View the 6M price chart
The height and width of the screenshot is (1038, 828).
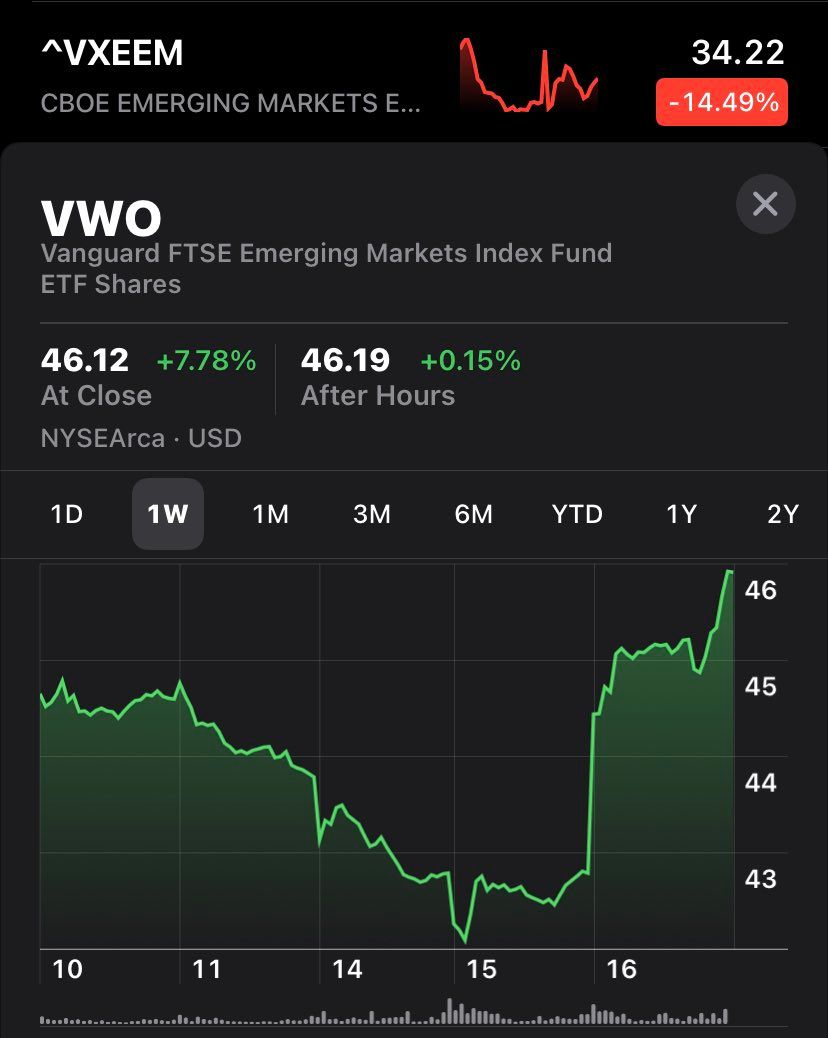click(473, 514)
